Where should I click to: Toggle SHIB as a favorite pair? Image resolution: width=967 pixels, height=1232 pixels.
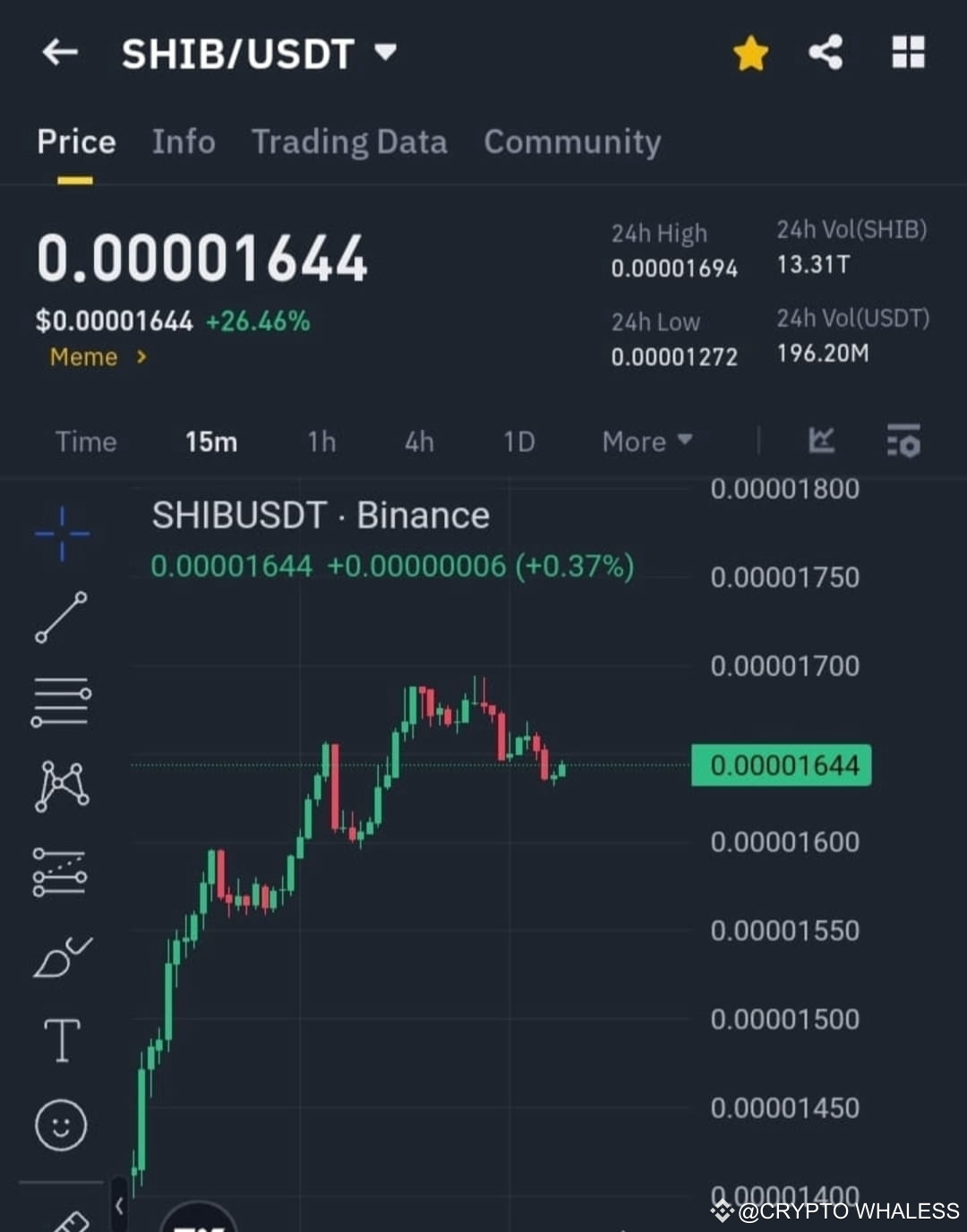pyautogui.click(x=750, y=53)
